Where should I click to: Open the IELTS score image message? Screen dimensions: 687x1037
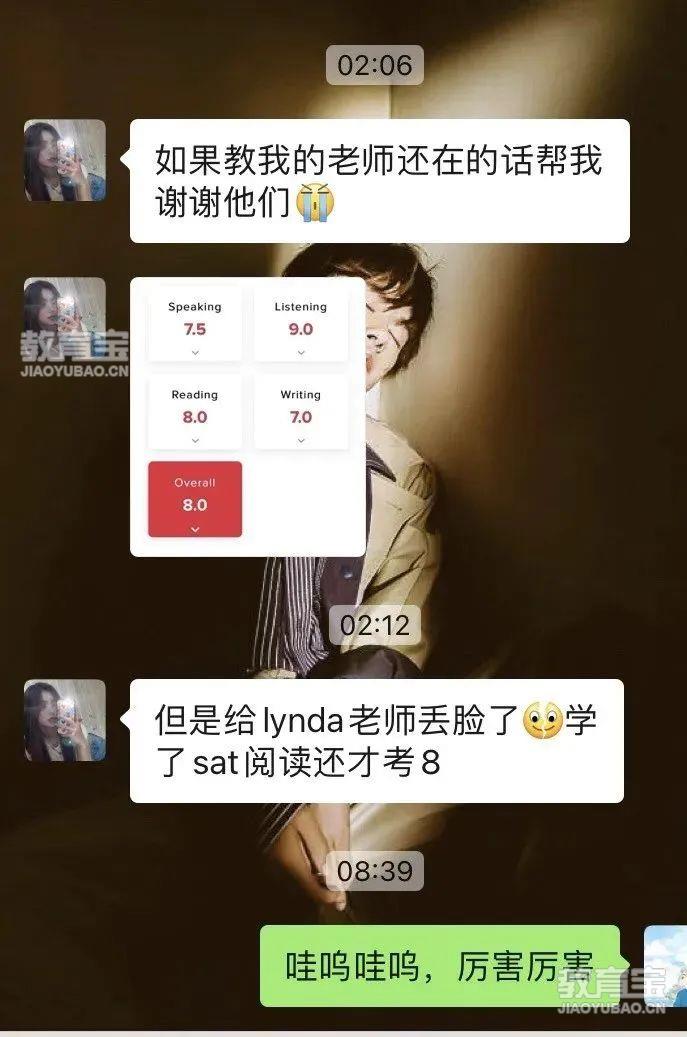(247, 416)
